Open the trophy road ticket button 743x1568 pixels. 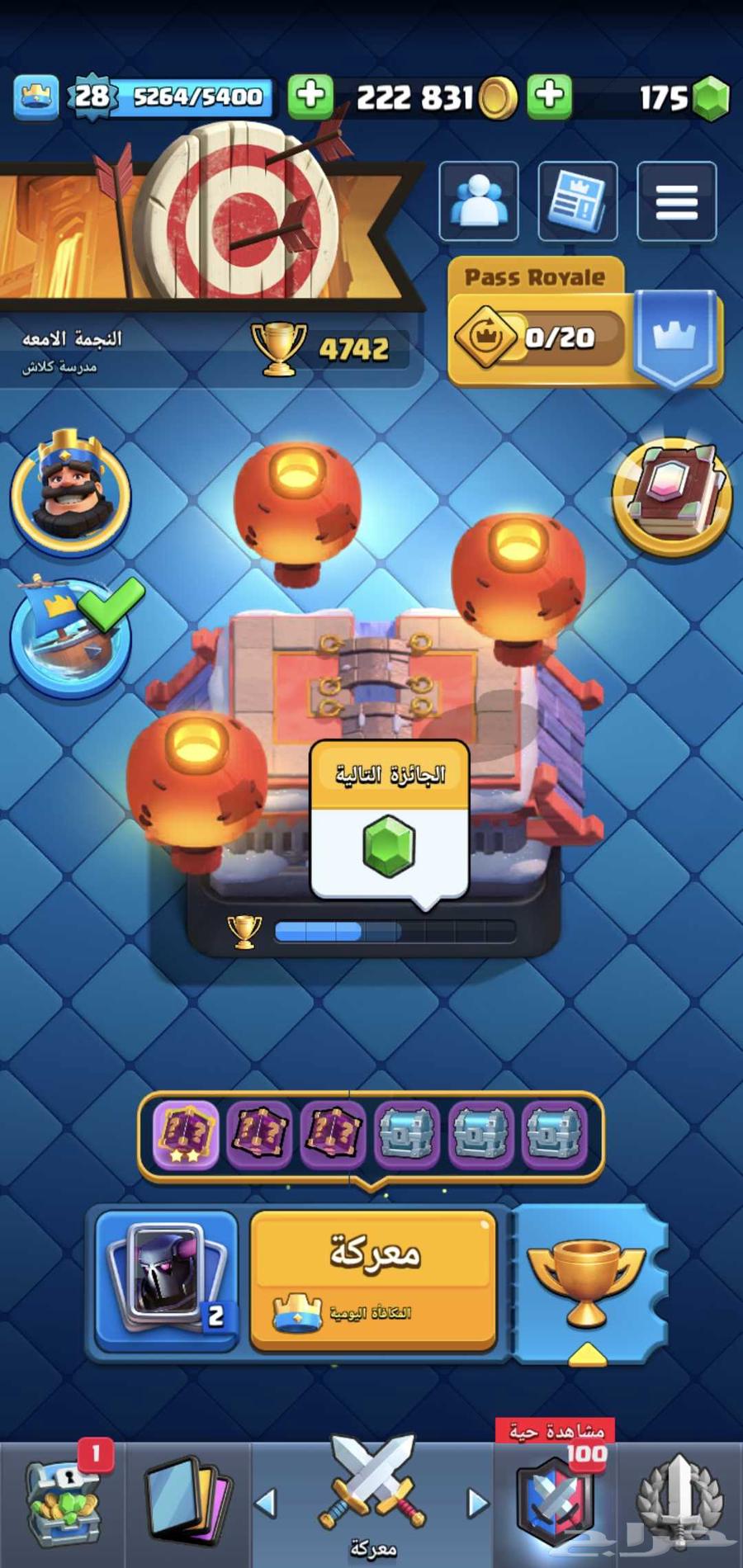[588, 1280]
